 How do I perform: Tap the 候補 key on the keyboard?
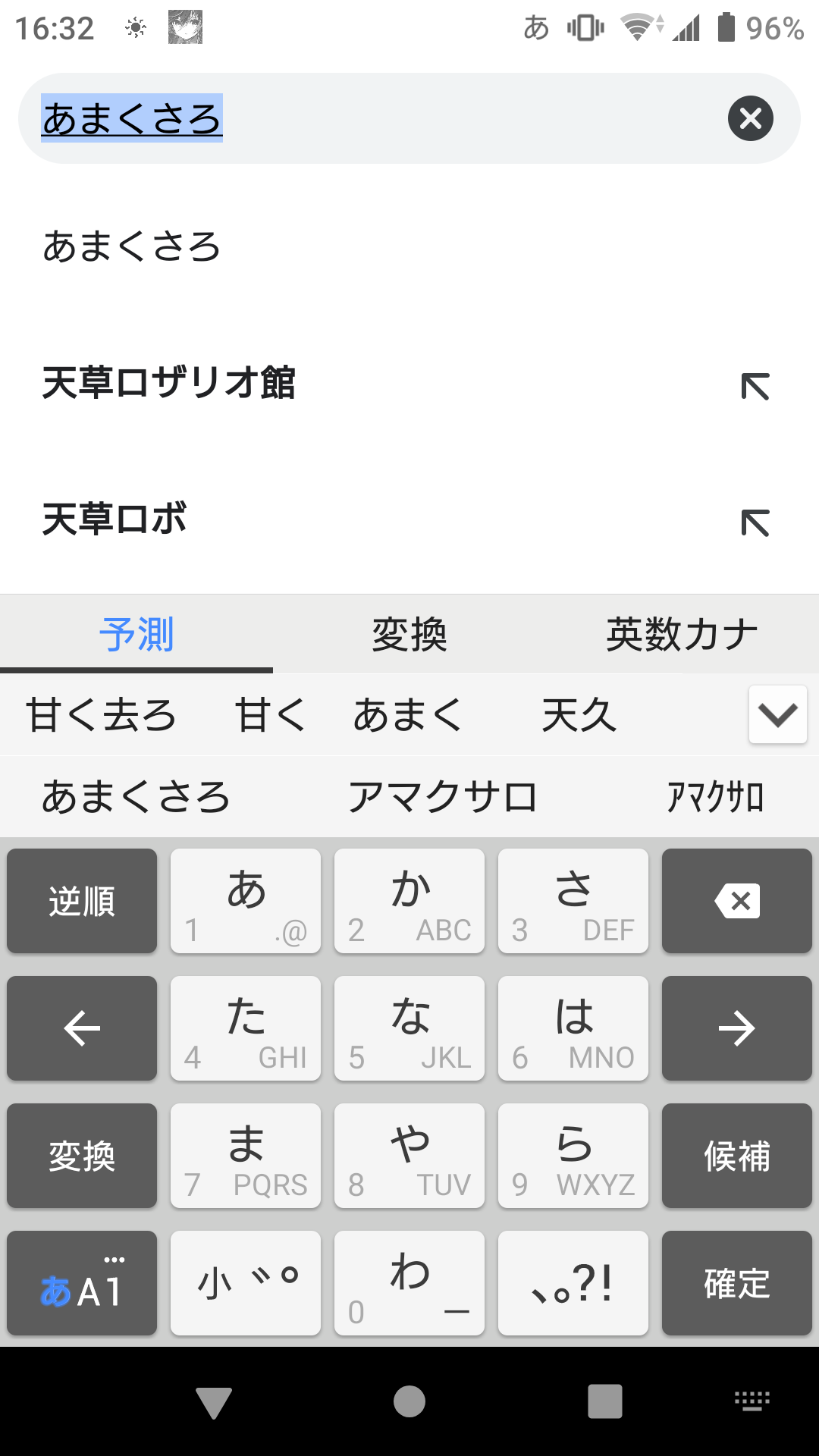pos(736,1156)
